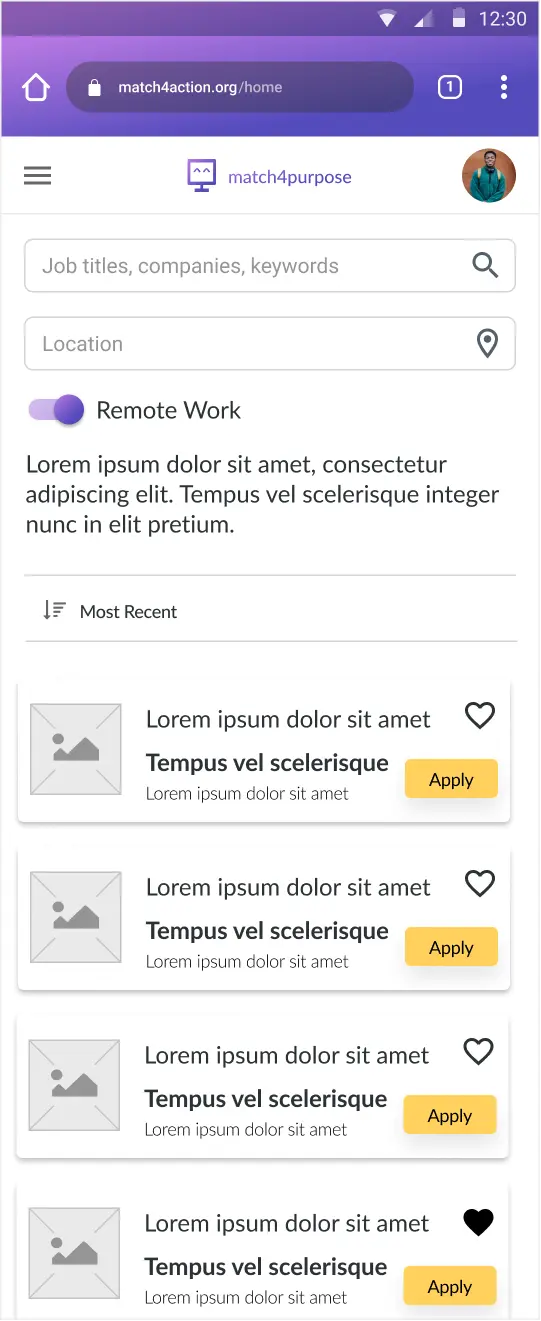Favorite the first job card with the heart
This screenshot has height=1321, width=541.
(x=480, y=716)
